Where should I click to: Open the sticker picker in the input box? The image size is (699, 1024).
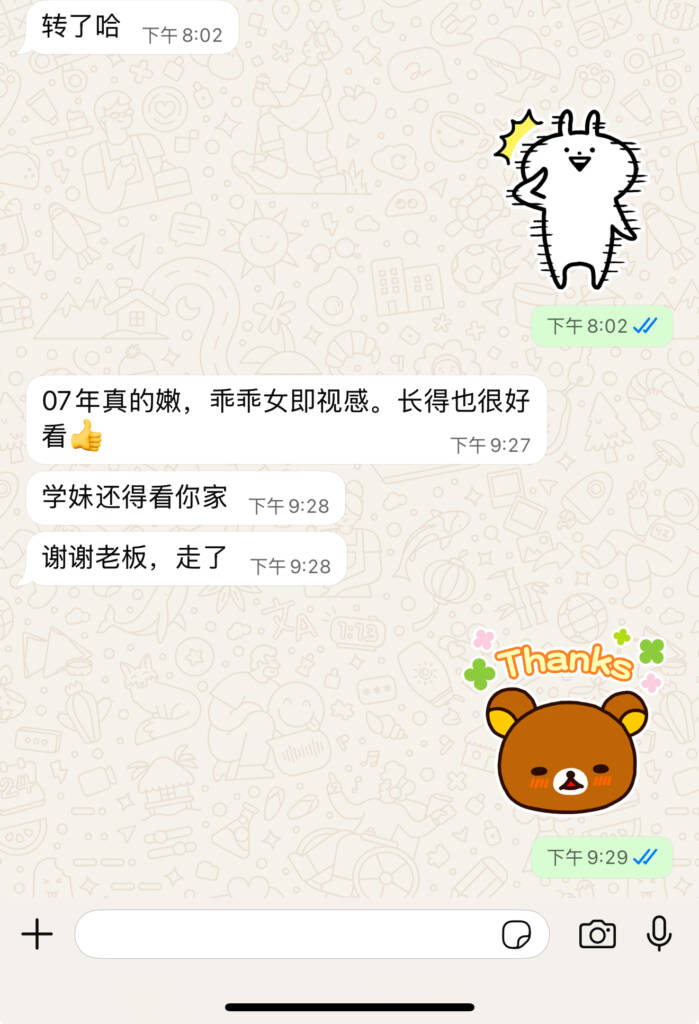[516, 935]
